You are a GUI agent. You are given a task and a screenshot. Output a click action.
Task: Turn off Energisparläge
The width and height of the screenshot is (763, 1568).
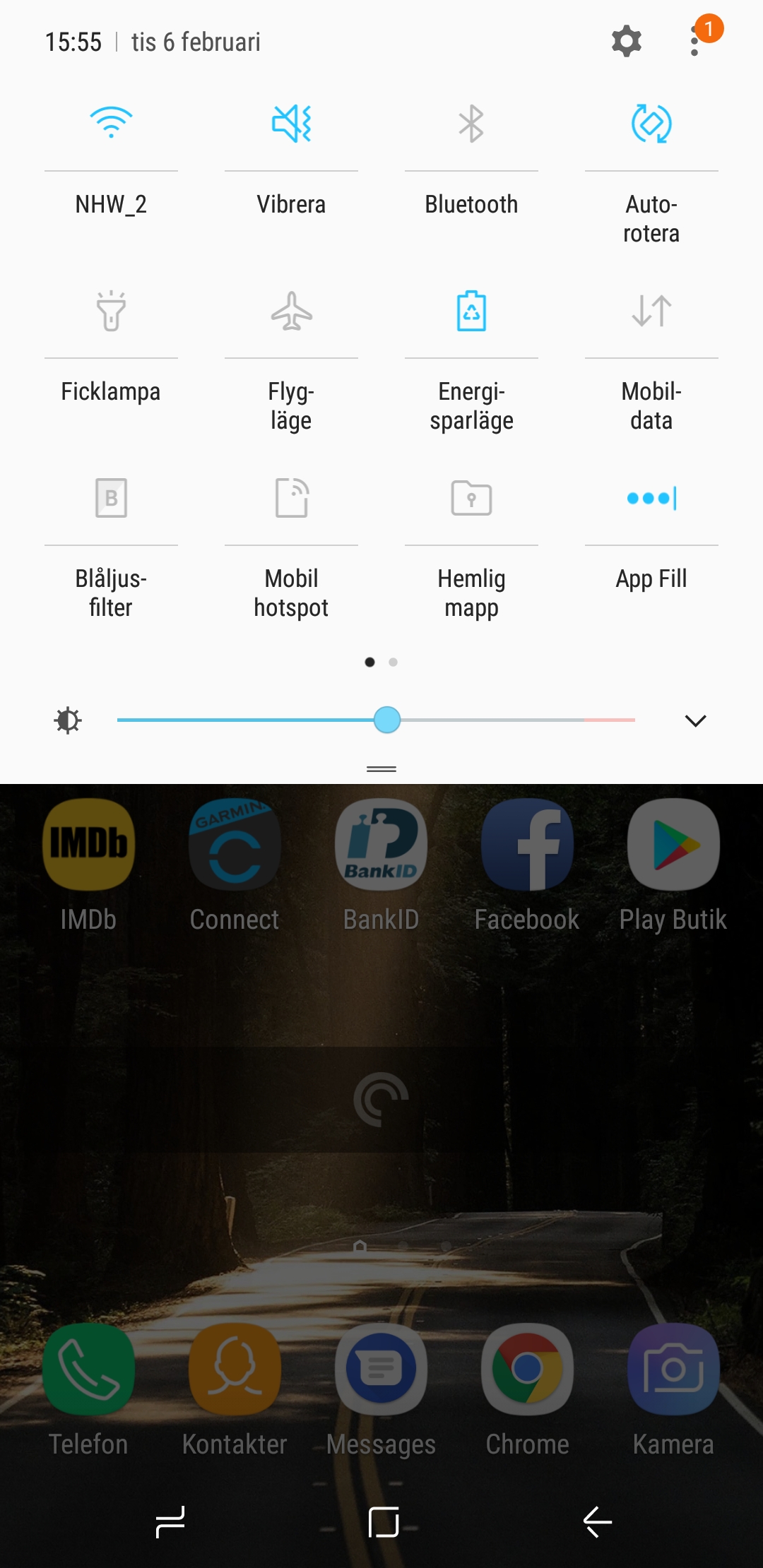tap(471, 311)
